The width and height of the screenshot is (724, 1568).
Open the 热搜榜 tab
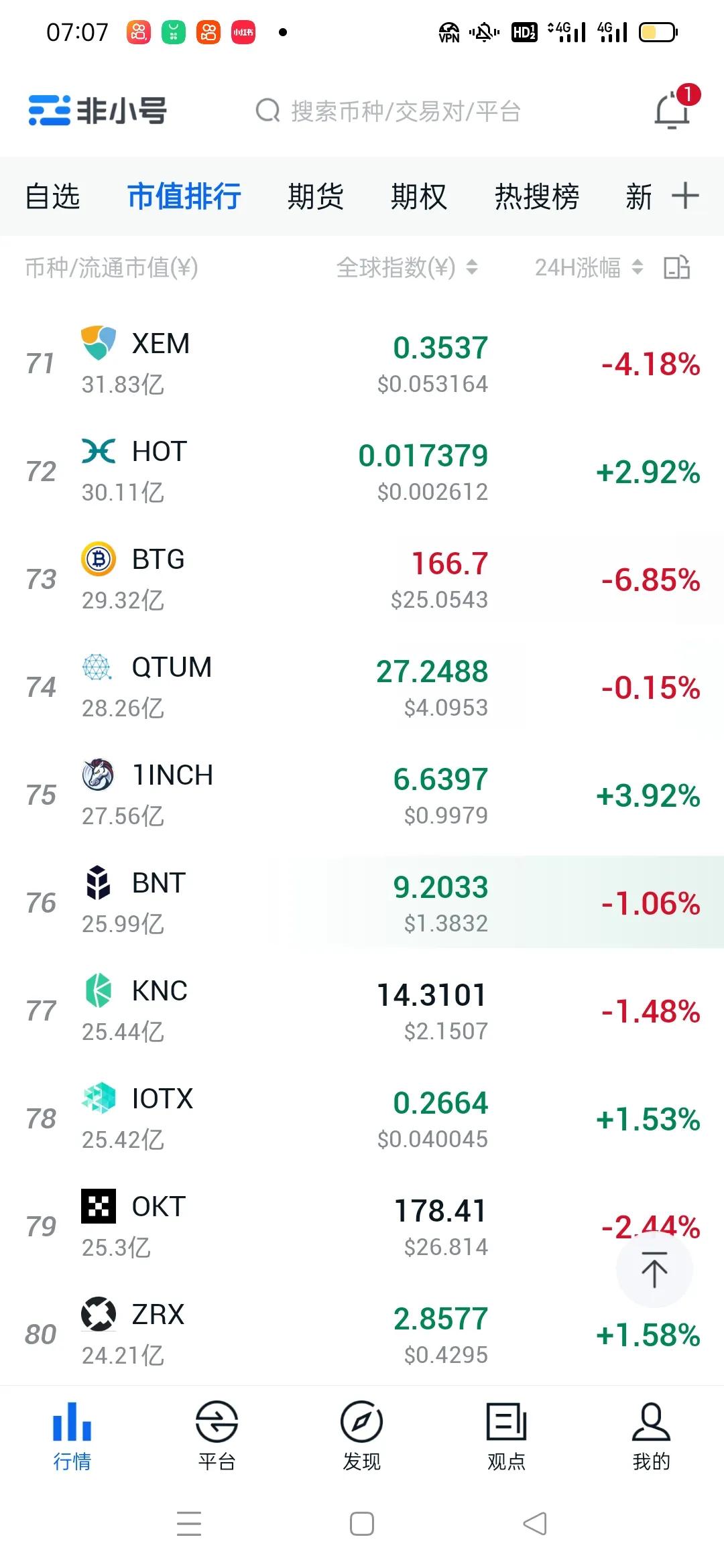click(x=536, y=197)
